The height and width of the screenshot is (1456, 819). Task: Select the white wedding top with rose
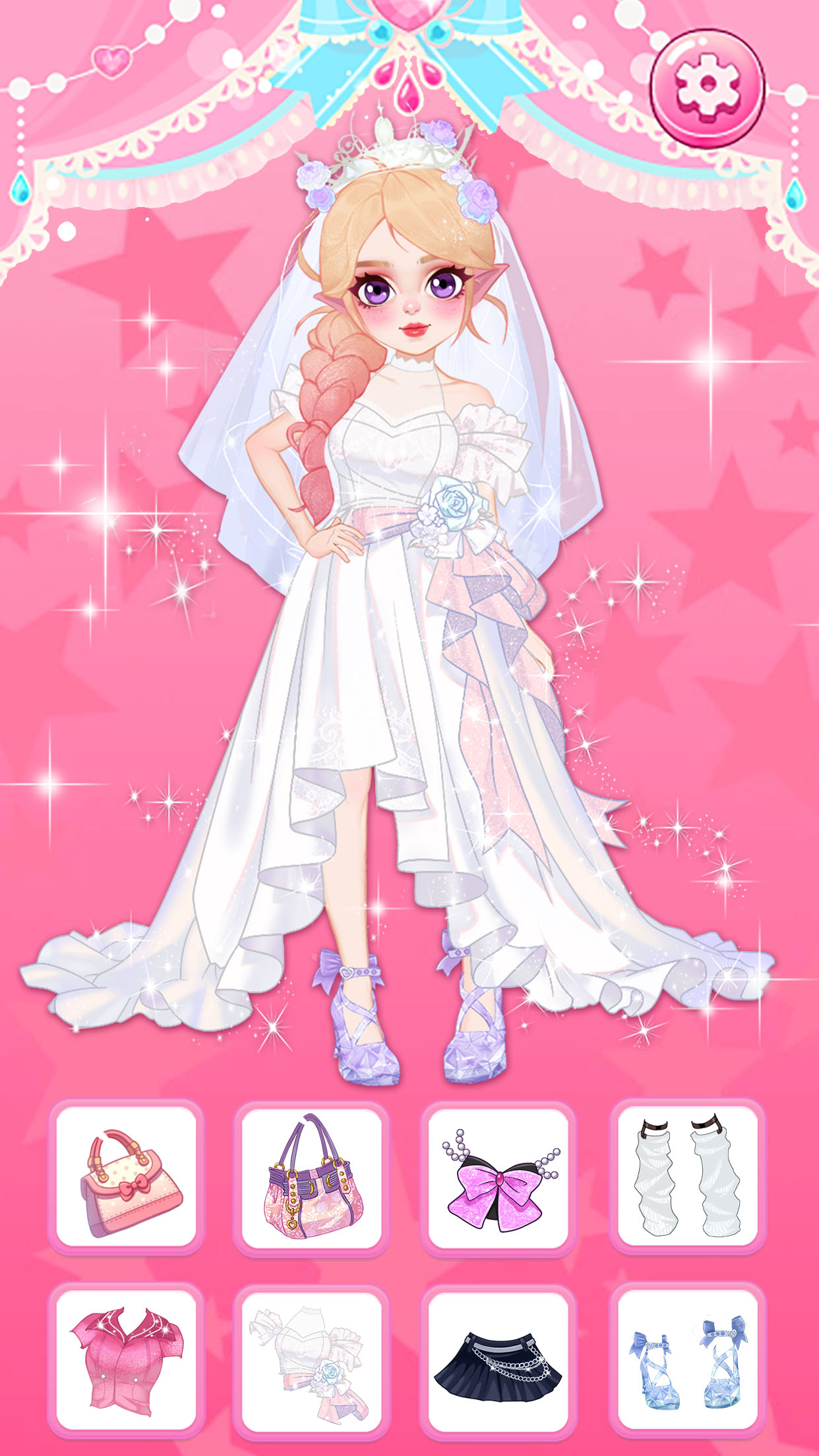click(312, 1362)
